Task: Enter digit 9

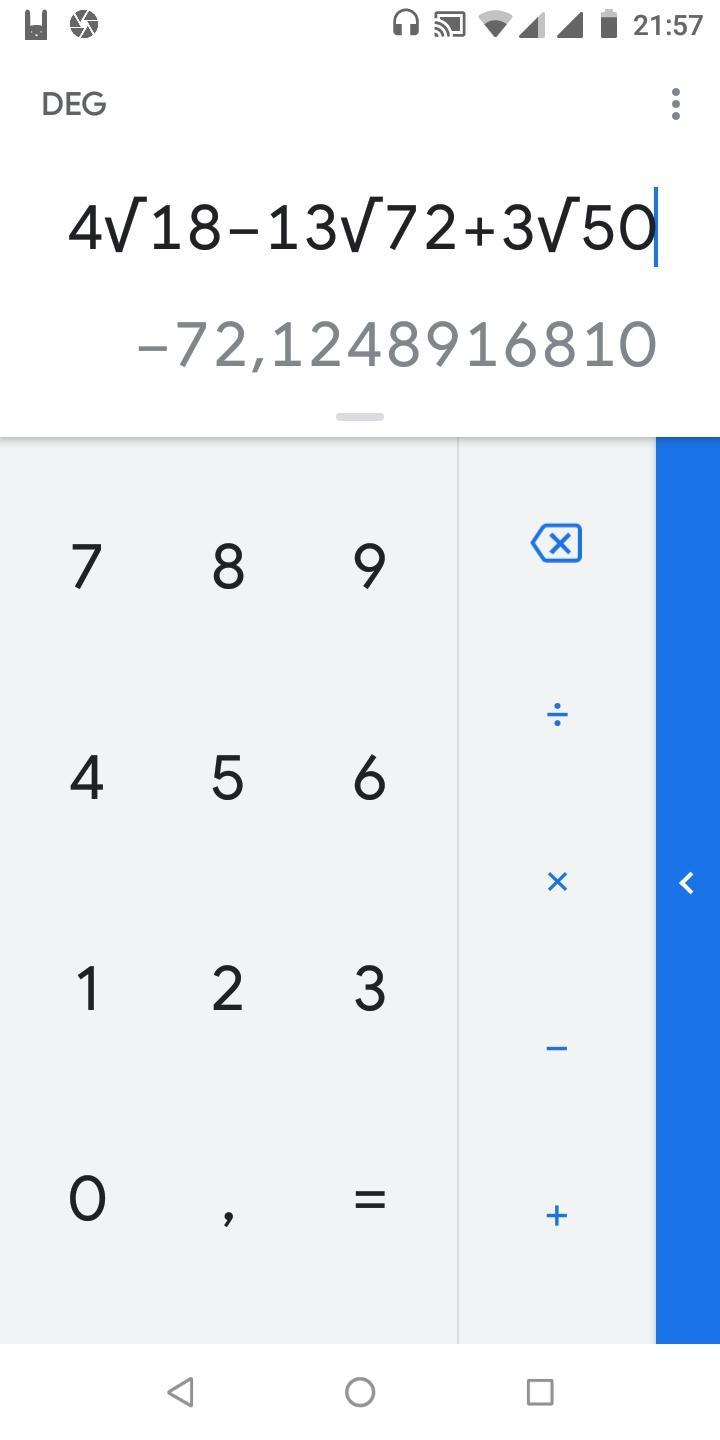Action: (x=370, y=566)
